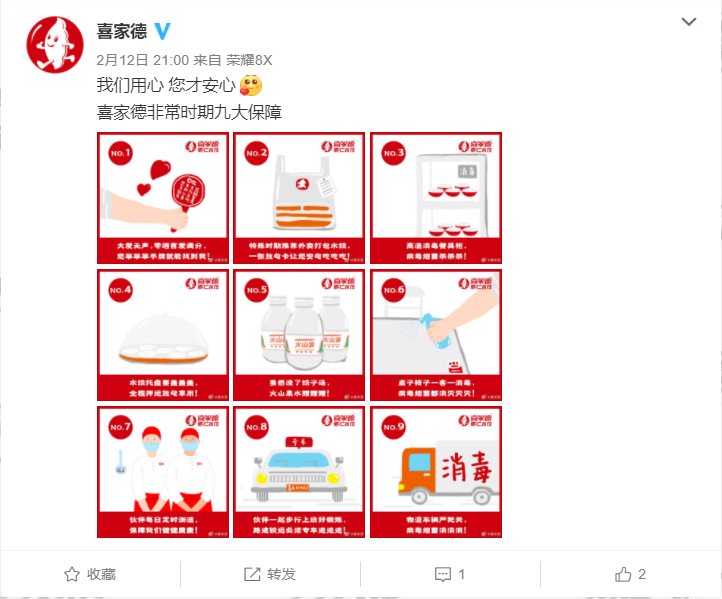Tap the 荣耀8X source link
Image resolution: width=722 pixels, height=599 pixels.
pyautogui.click(x=250, y=58)
